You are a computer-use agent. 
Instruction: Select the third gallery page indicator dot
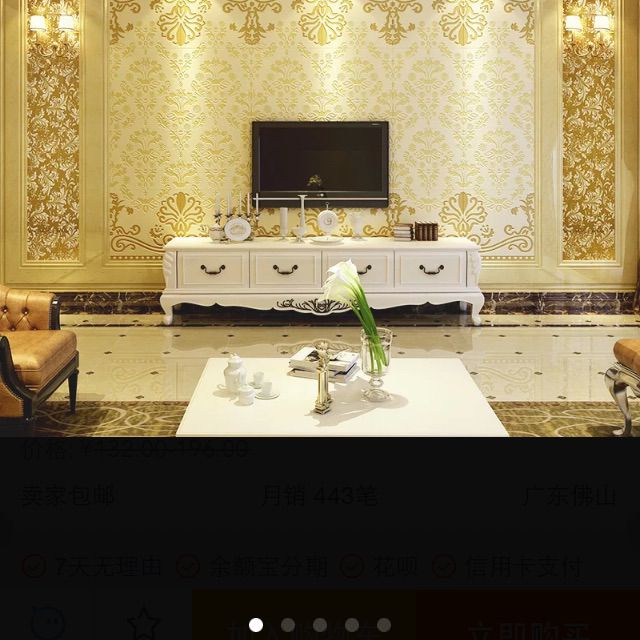(x=320, y=625)
